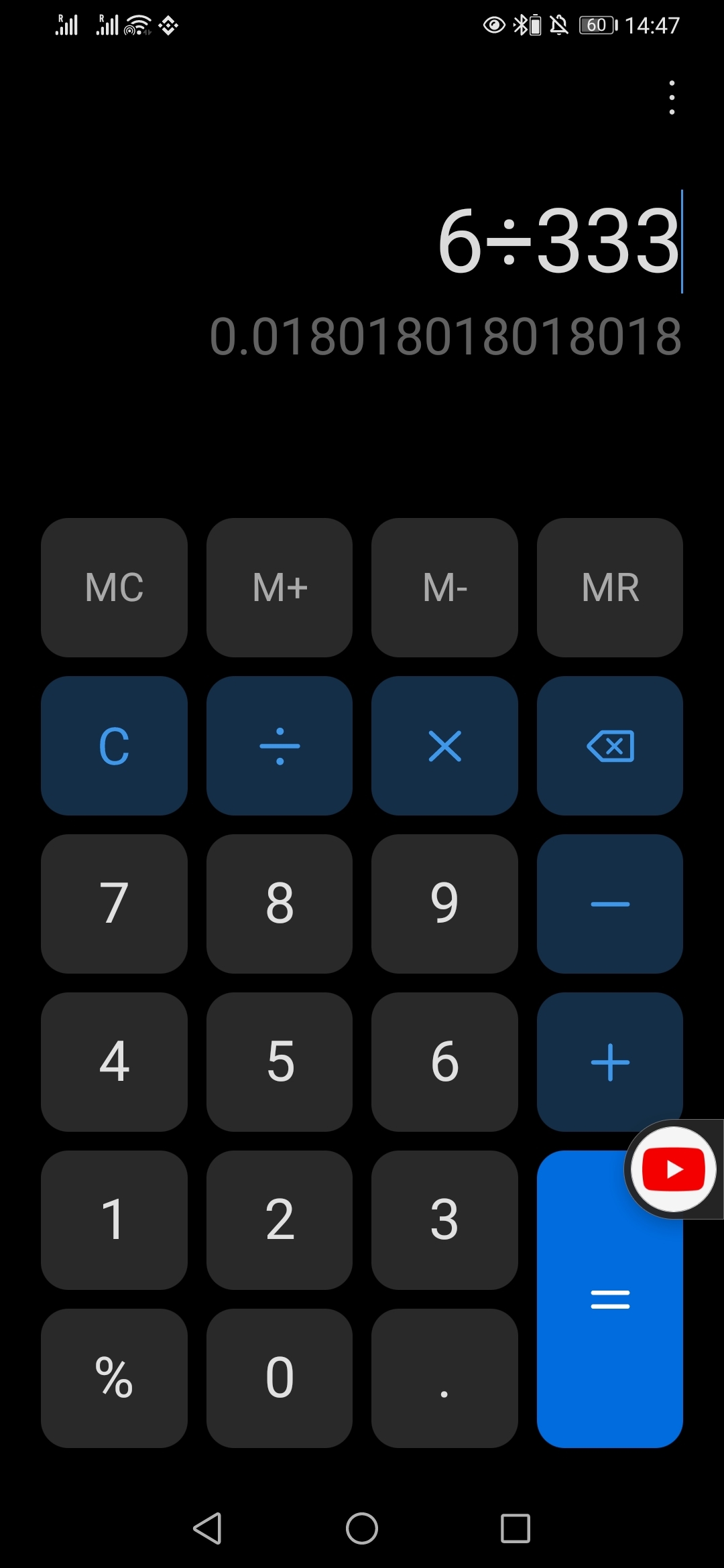Image resolution: width=724 pixels, height=1568 pixels.
Task: Subtract from memory with M-
Action: point(444,588)
